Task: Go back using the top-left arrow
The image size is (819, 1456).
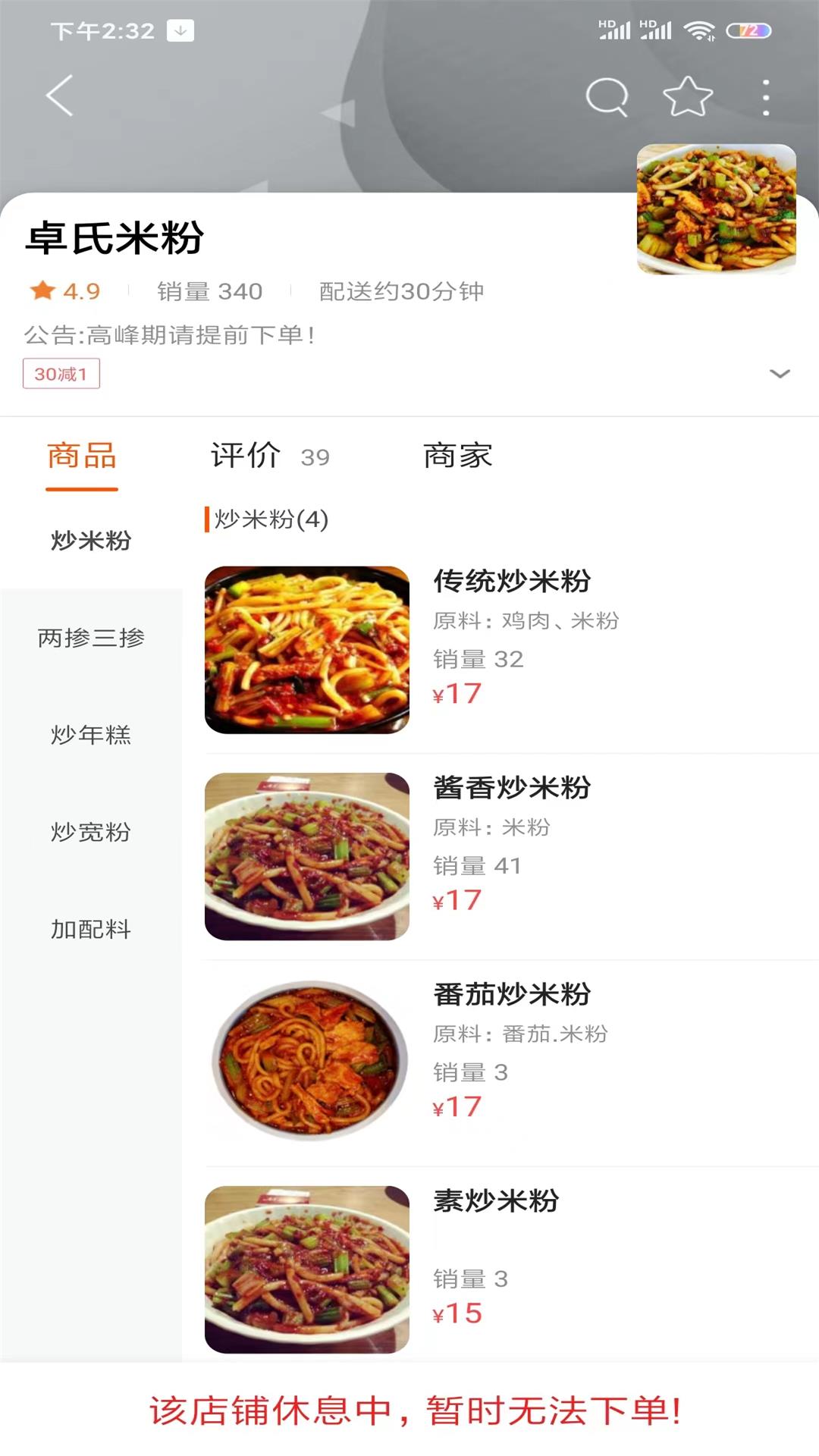Action: (x=60, y=96)
